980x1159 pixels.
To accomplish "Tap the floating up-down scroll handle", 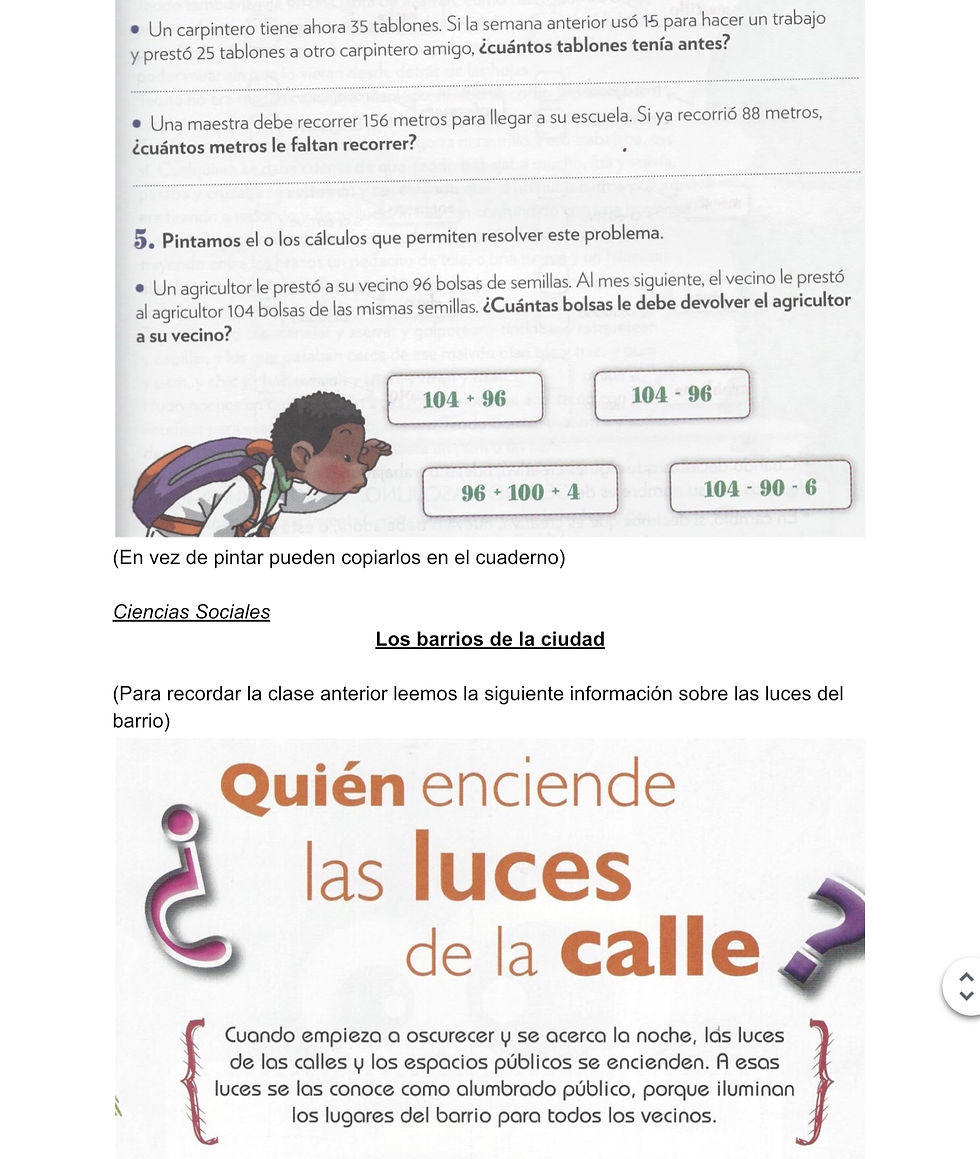I will point(965,986).
